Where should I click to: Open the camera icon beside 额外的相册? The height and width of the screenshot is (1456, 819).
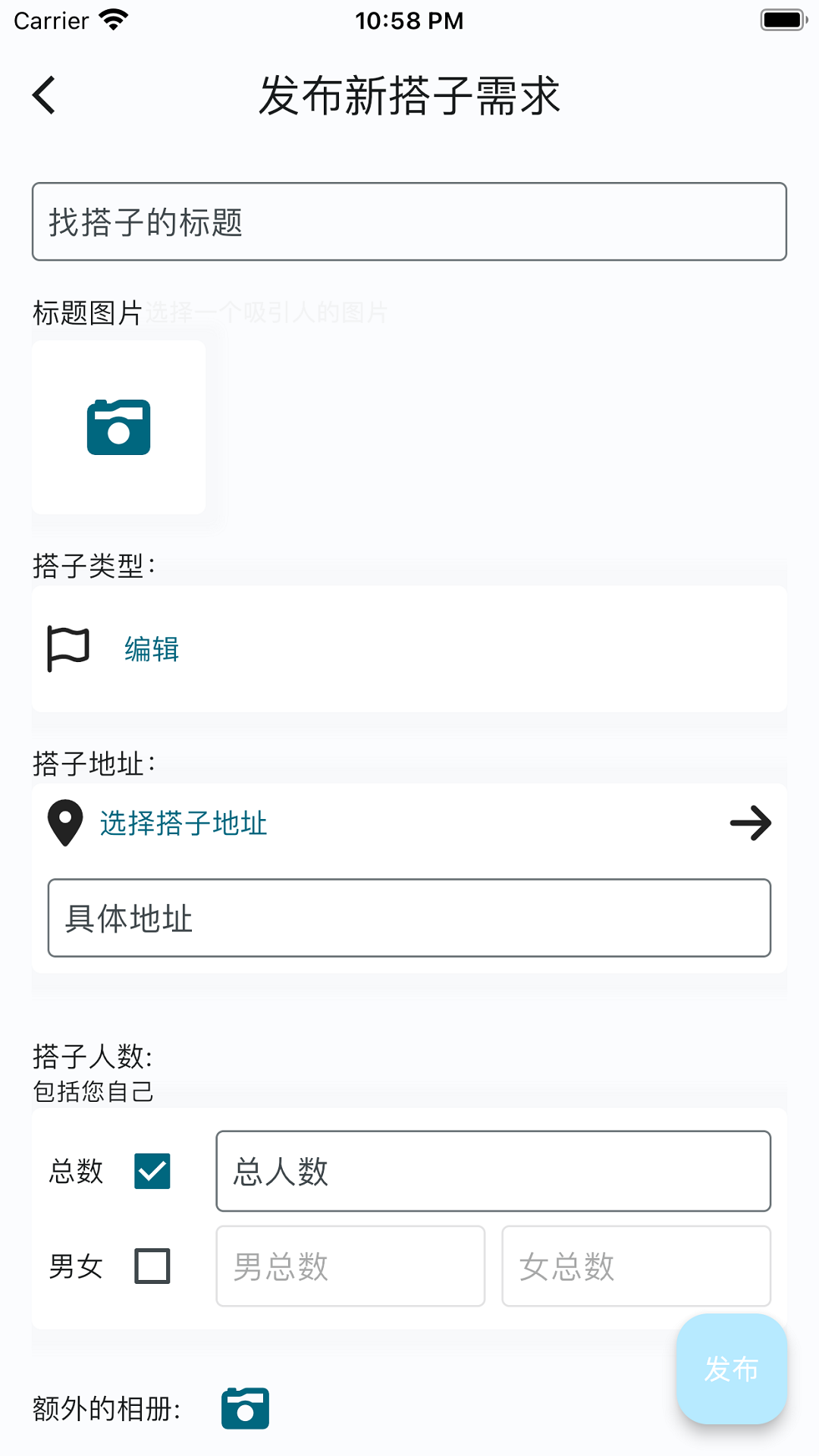click(244, 1409)
